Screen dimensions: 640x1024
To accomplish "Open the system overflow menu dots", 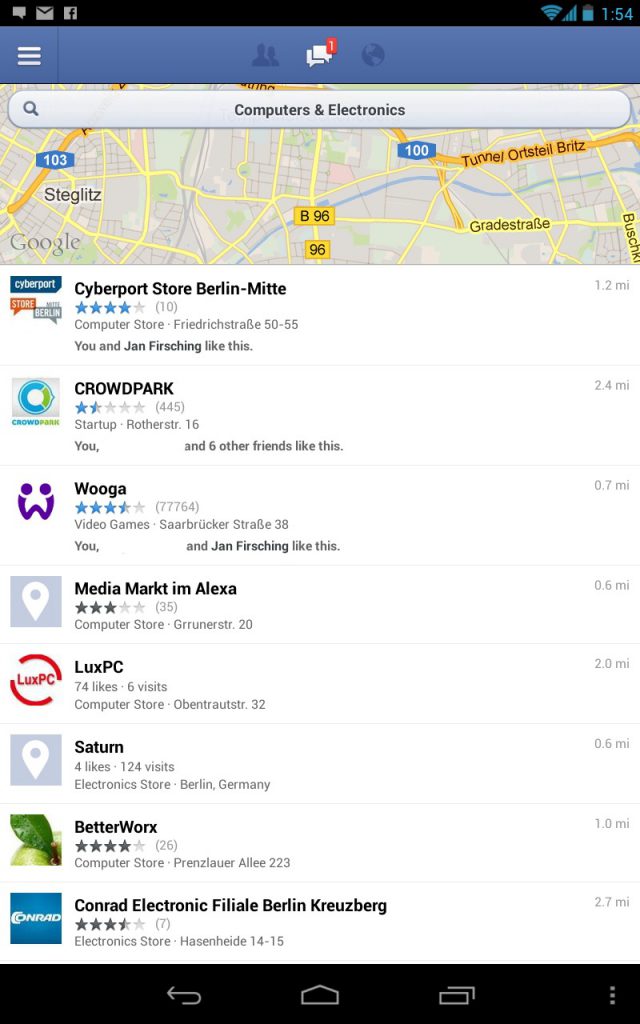I will [x=612, y=995].
